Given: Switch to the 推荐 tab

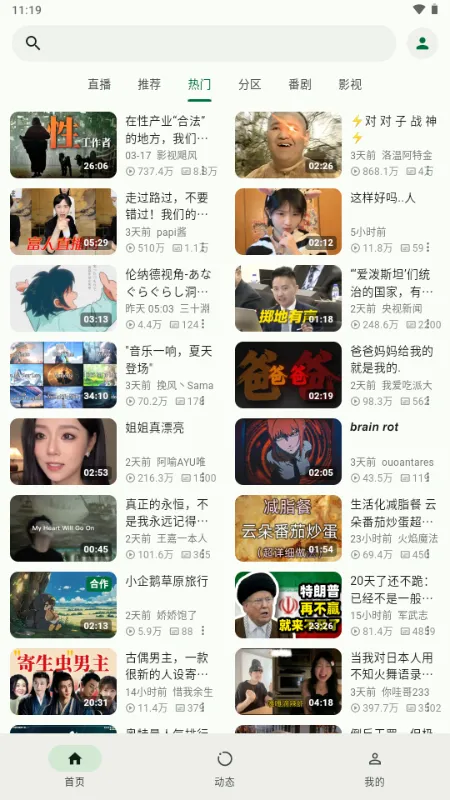Looking at the screenshot, I should (x=149, y=84).
